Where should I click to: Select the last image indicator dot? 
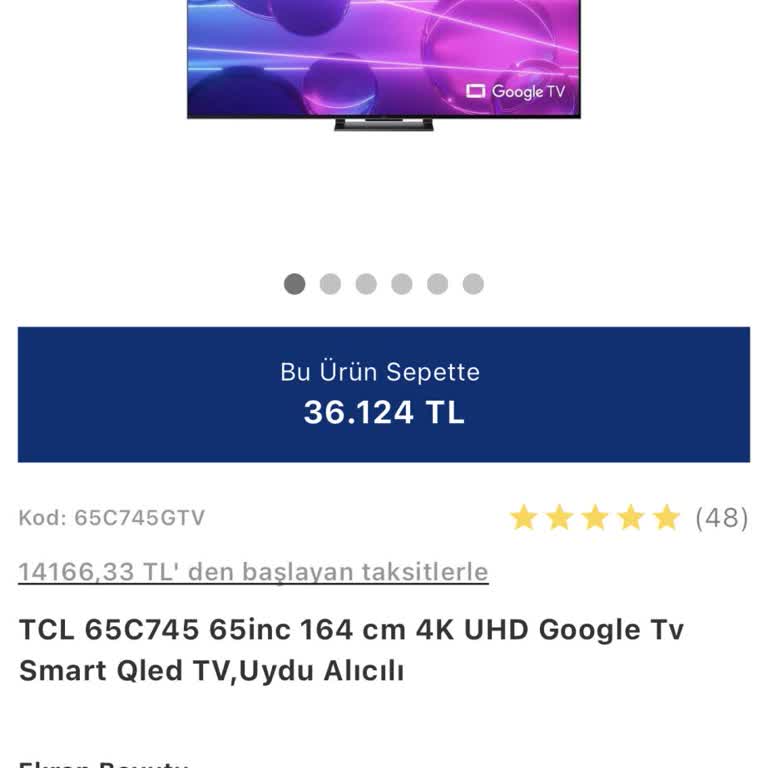tap(473, 284)
